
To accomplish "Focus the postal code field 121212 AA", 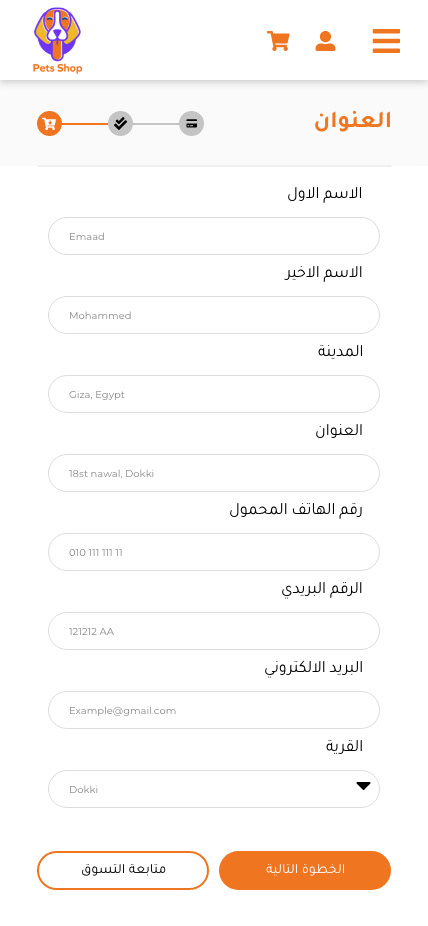I will pyautogui.click(x=214, y=631).
